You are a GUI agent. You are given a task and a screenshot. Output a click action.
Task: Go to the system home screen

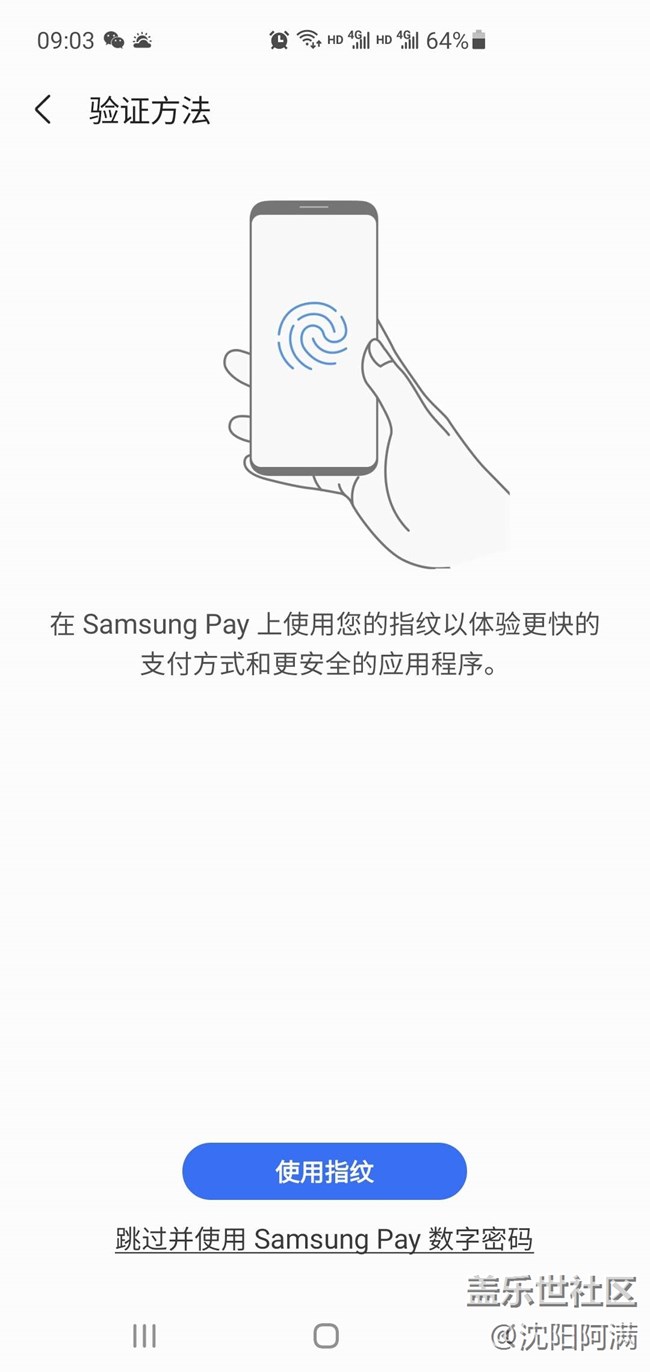coord(325,1335)
